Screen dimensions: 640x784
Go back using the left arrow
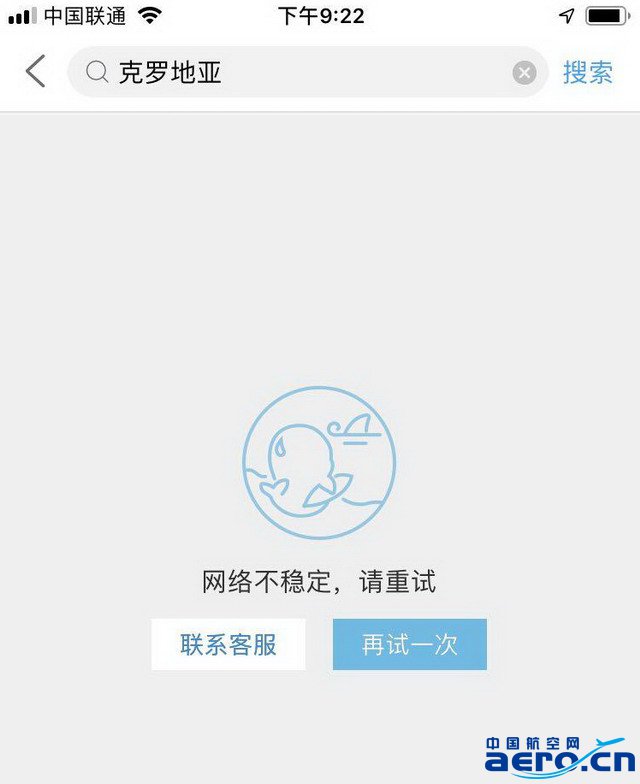pos(36,72)
